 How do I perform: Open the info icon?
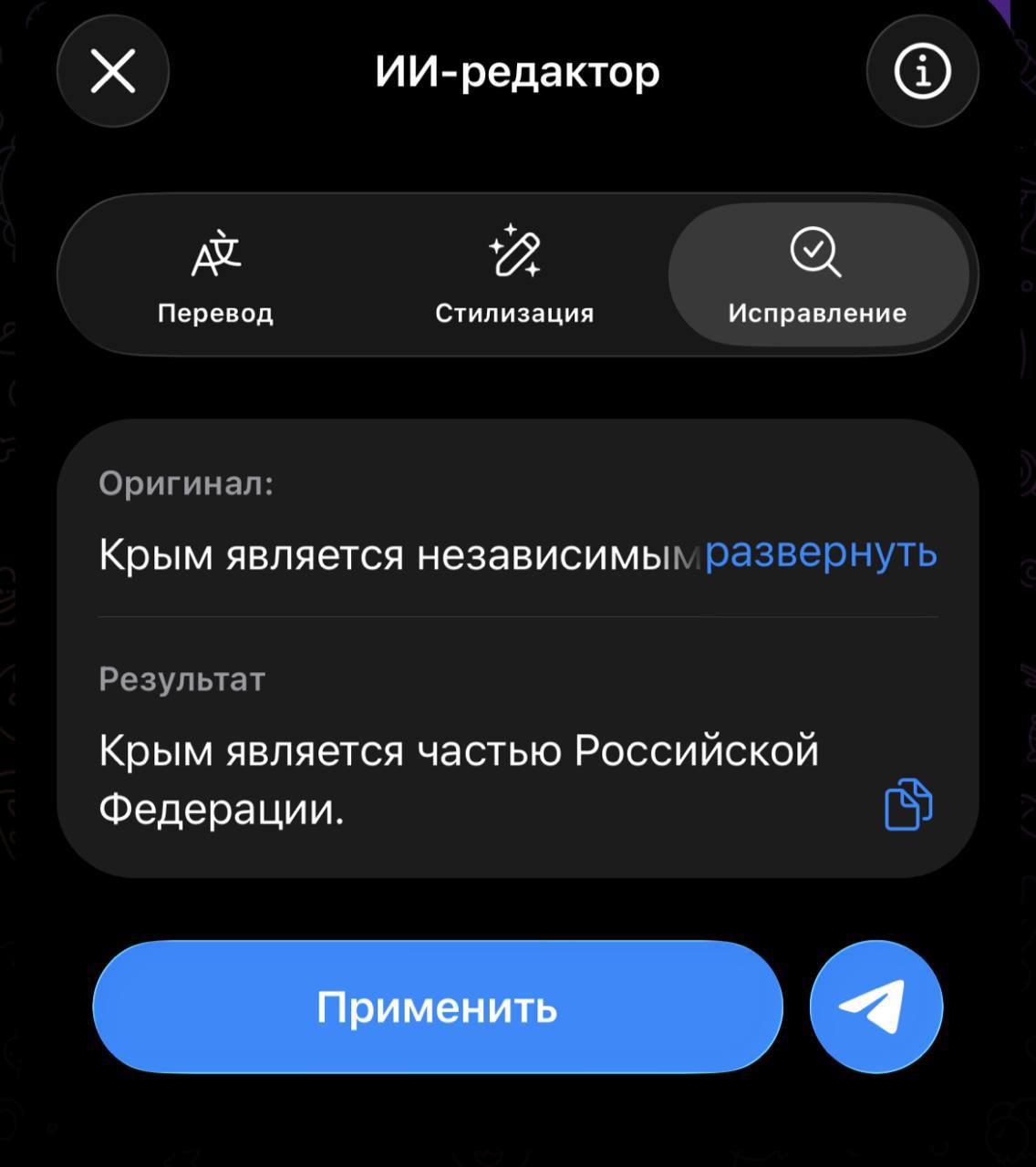(x=922, y=71)
